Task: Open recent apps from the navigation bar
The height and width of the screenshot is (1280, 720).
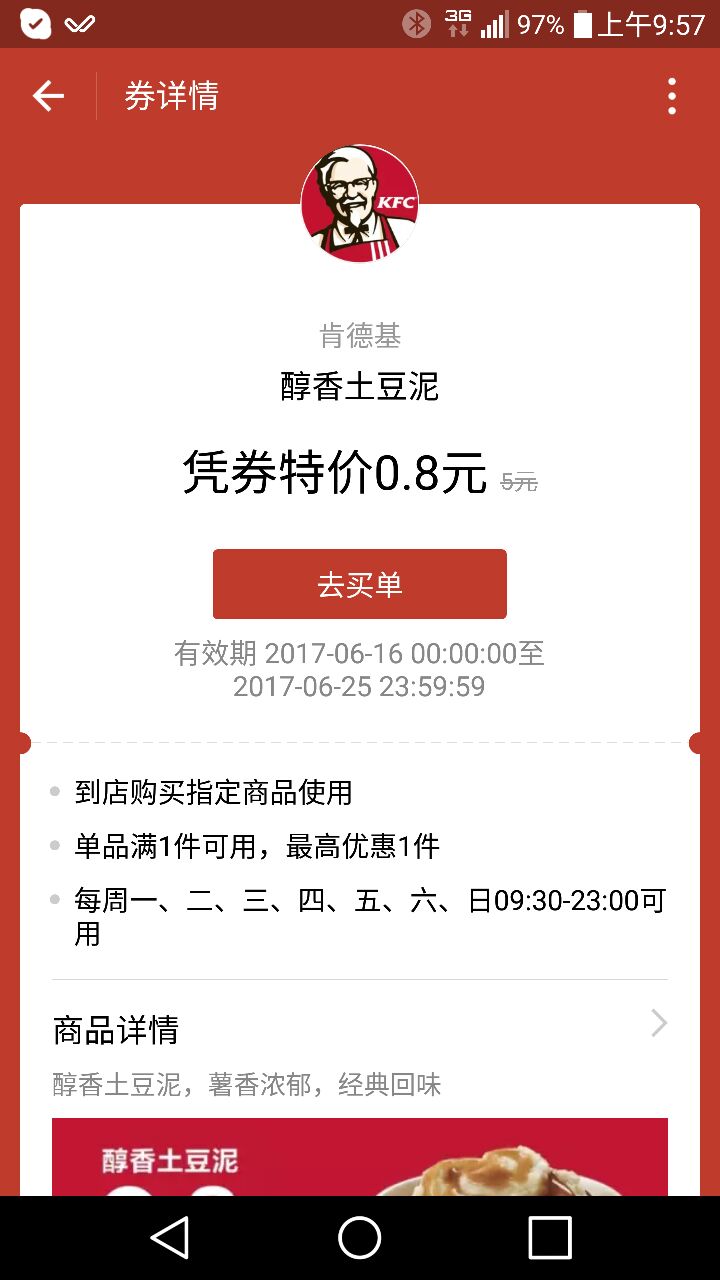Action: 550,1238
